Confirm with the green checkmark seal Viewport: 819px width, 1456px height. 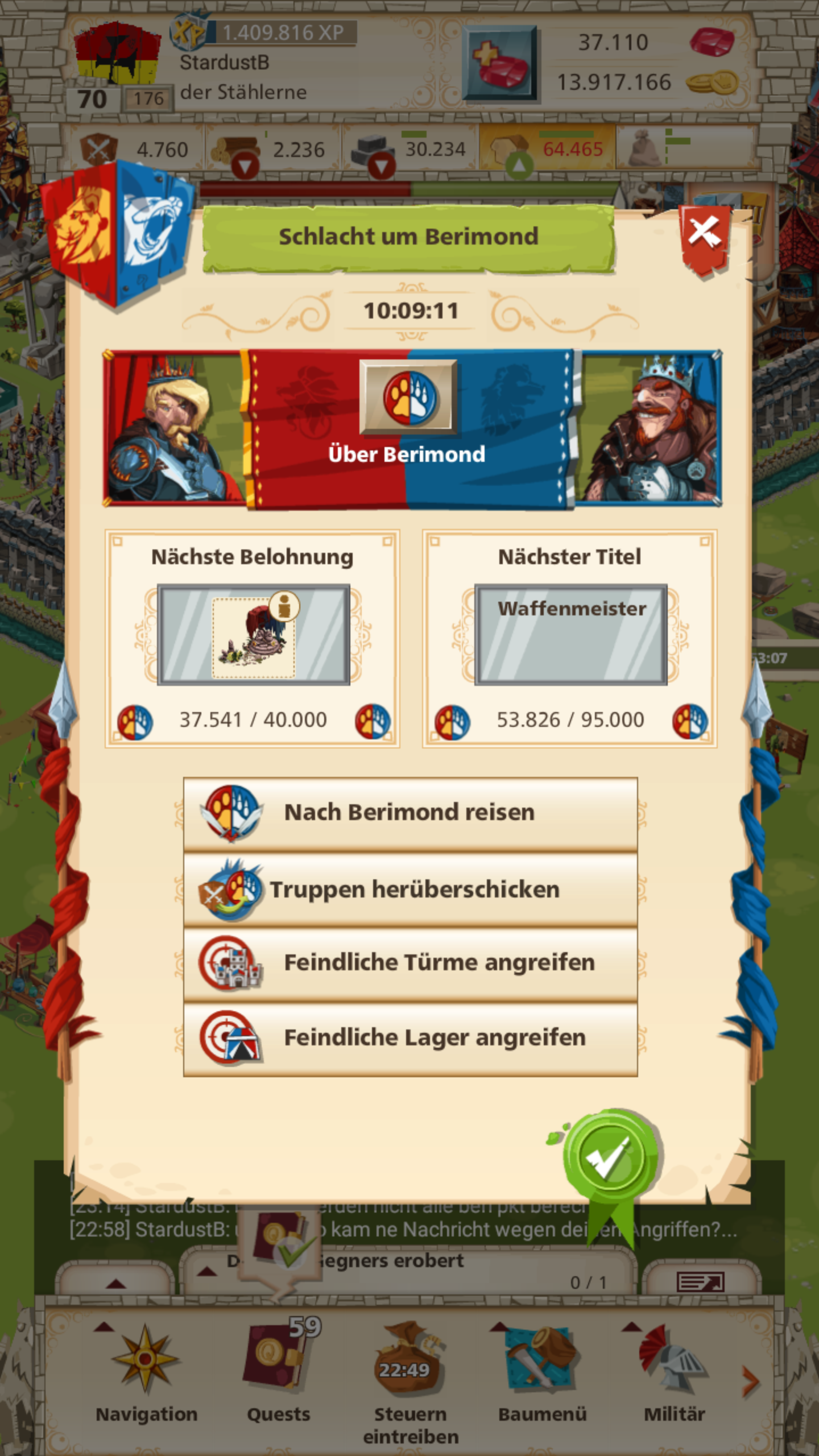[609, 1159]
